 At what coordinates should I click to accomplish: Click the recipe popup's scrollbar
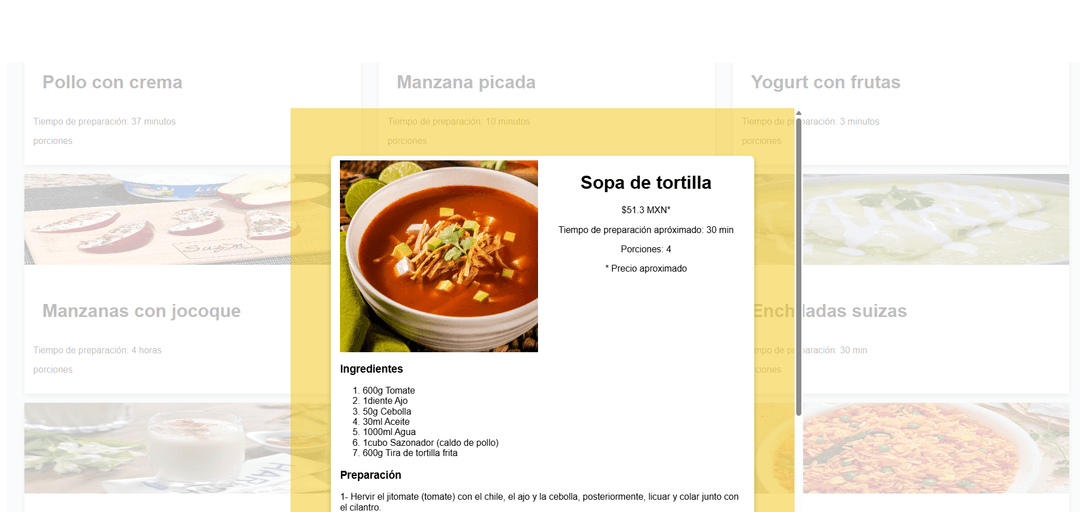point(798,266)
